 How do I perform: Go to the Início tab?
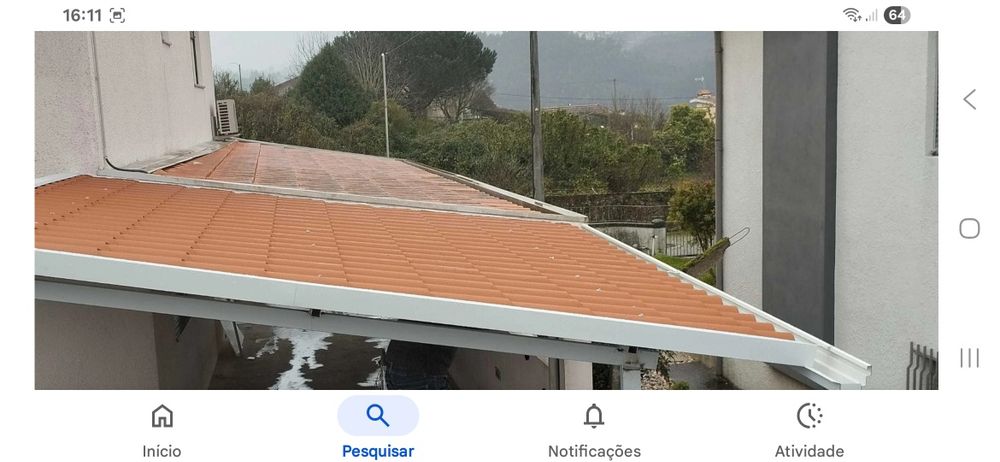click(x=162, y=428)
